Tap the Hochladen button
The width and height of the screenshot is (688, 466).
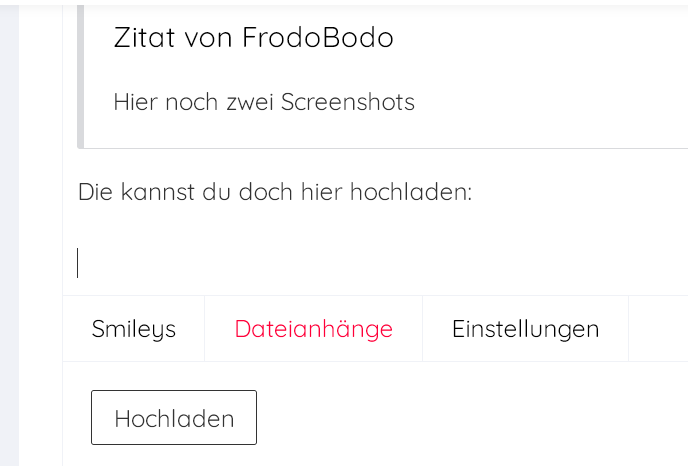tap(174, 418)
